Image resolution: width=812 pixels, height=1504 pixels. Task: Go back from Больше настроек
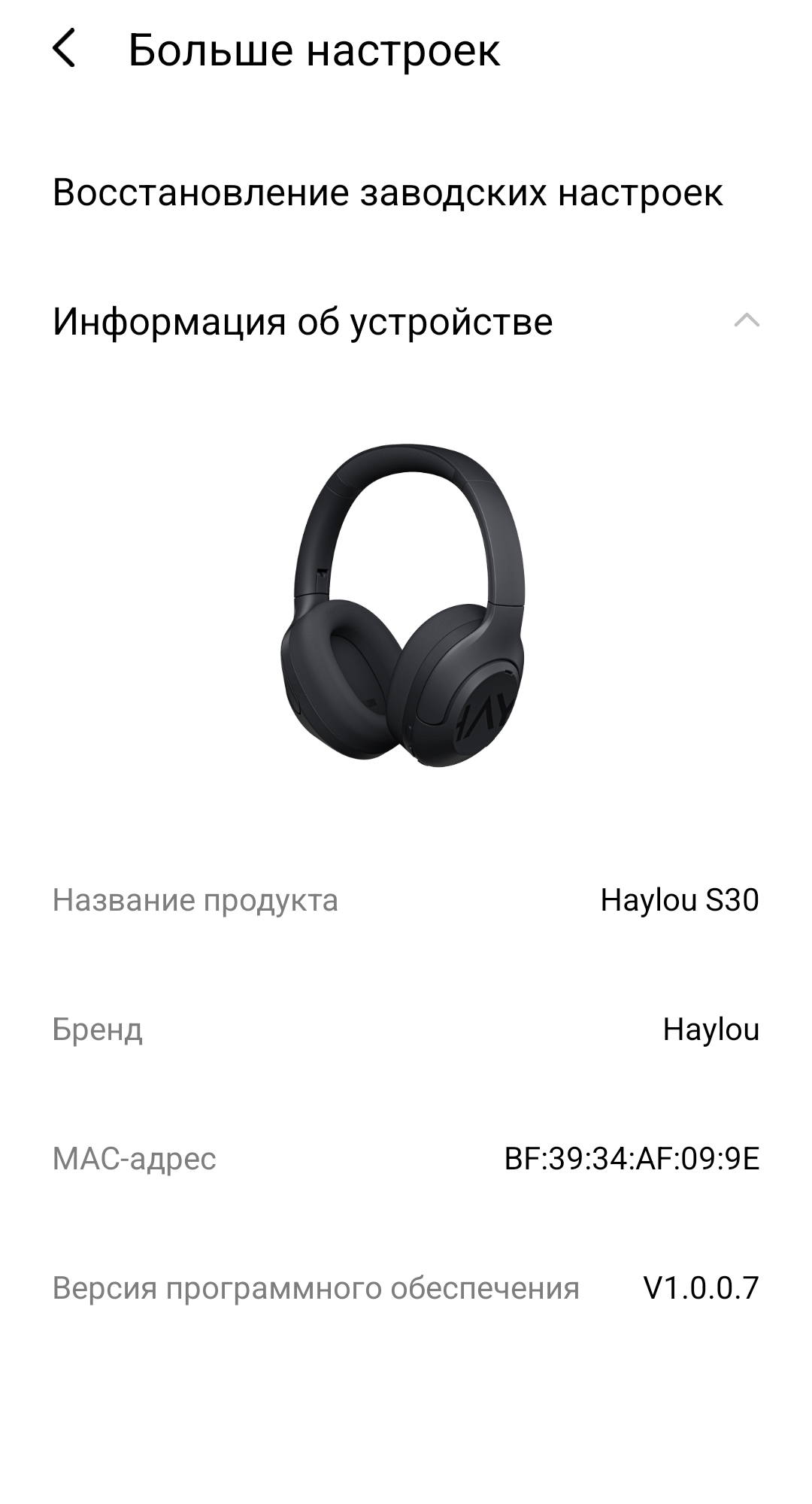tap(65, 50)
